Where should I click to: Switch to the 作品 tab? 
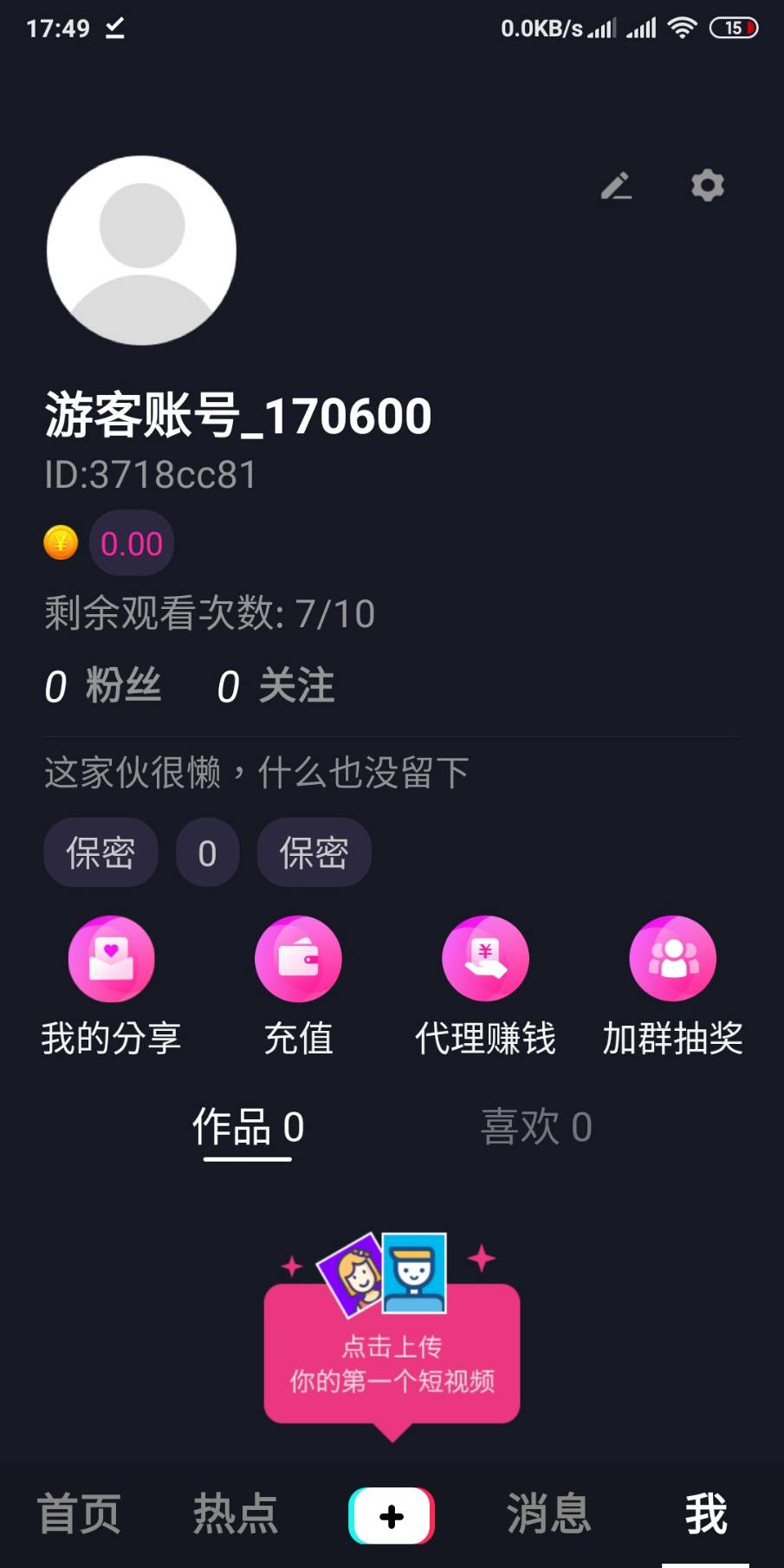[x=248, y=1127]
